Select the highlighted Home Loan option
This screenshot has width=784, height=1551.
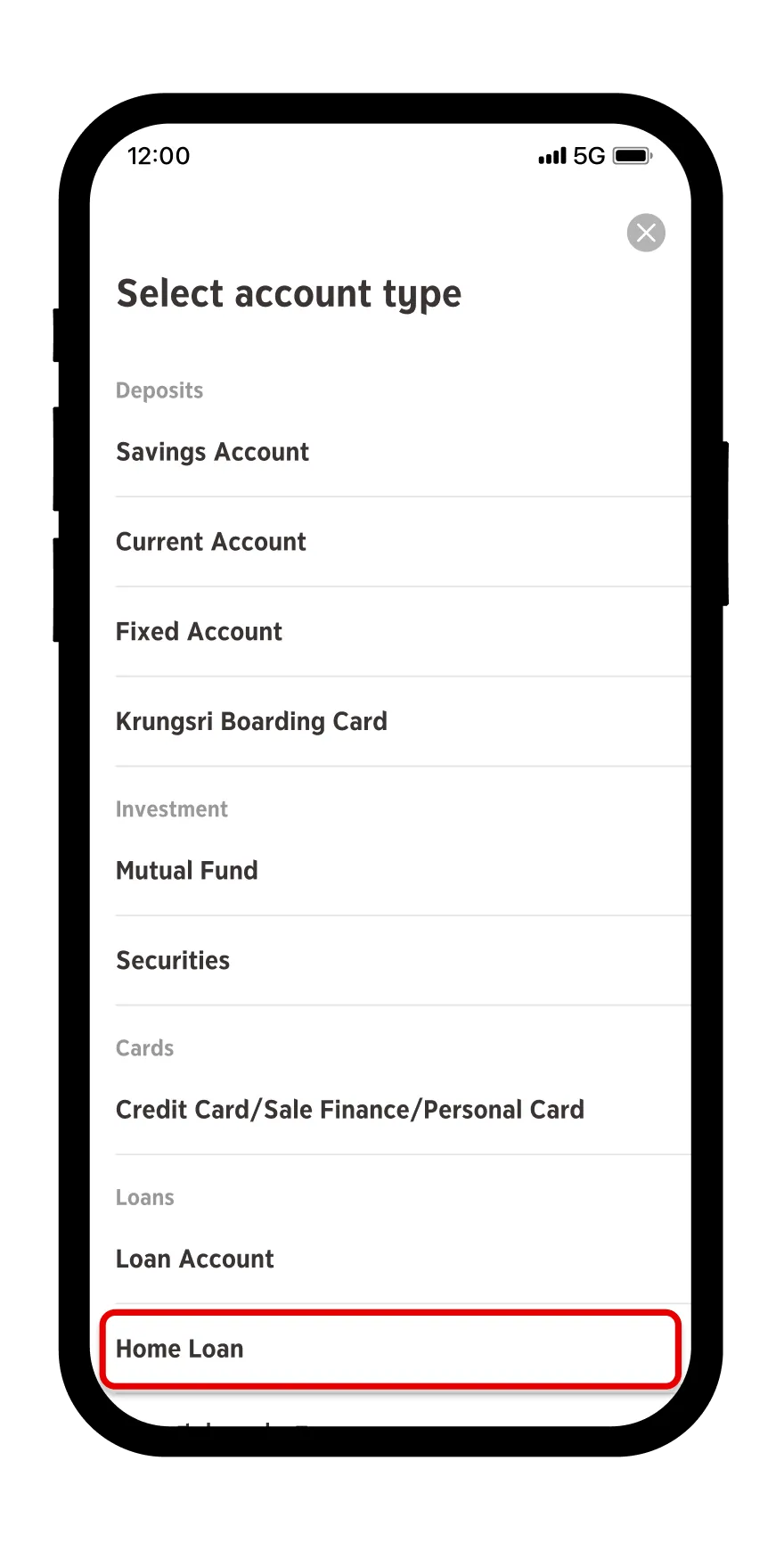click(390, 1349)
